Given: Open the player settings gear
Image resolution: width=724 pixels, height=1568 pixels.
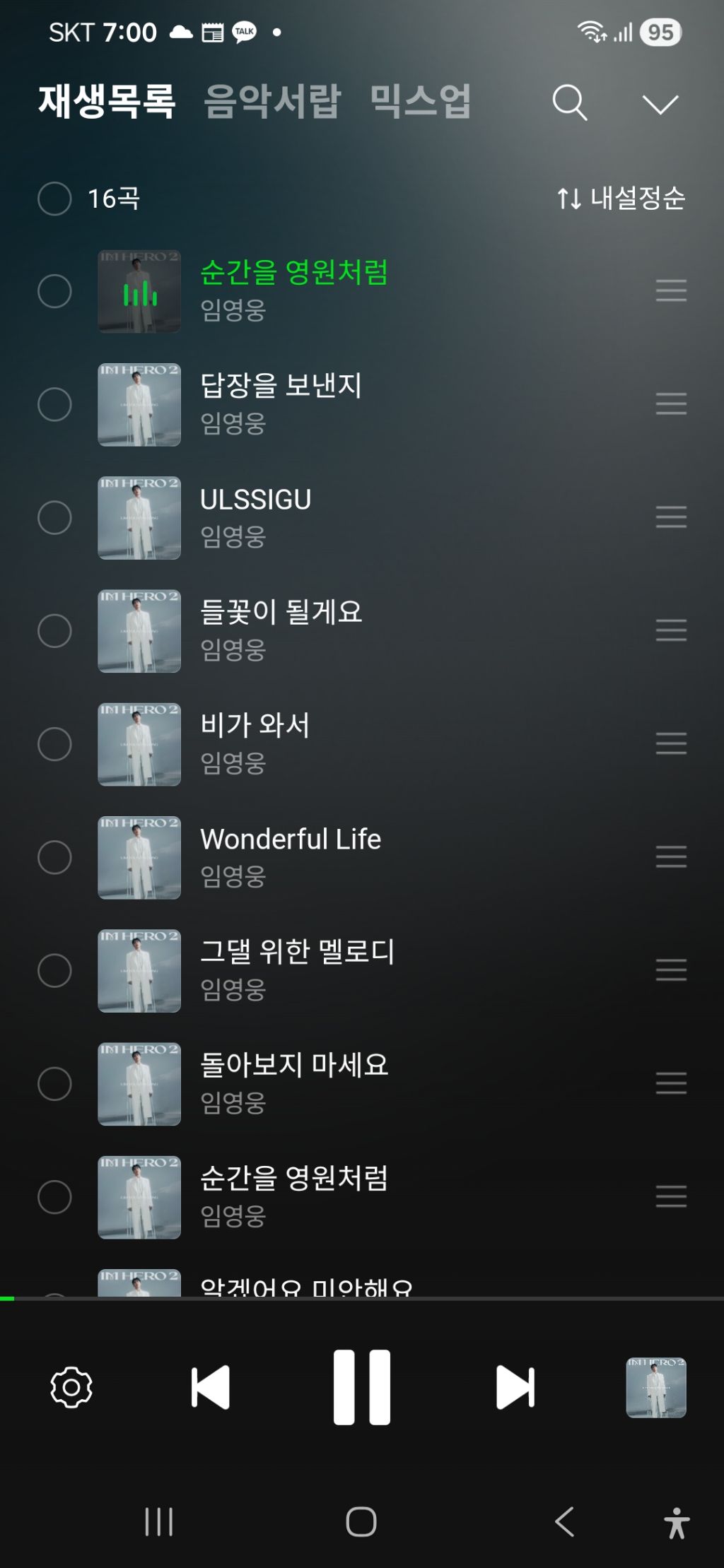Looking at the screenshot, I should pyautogui.click(x=71, y=1387).
